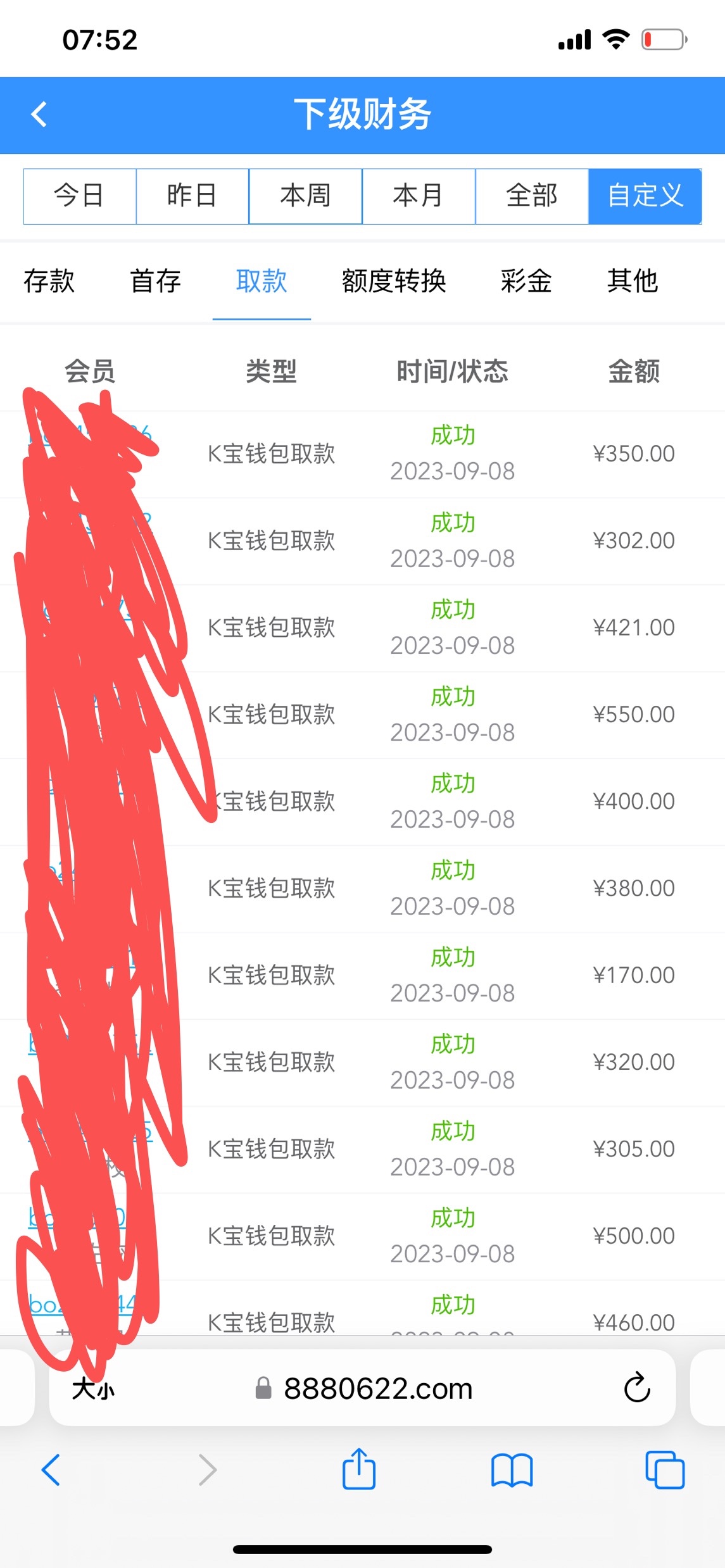Select the 取款 tab
725x1568 pixels.
point(262,281)
